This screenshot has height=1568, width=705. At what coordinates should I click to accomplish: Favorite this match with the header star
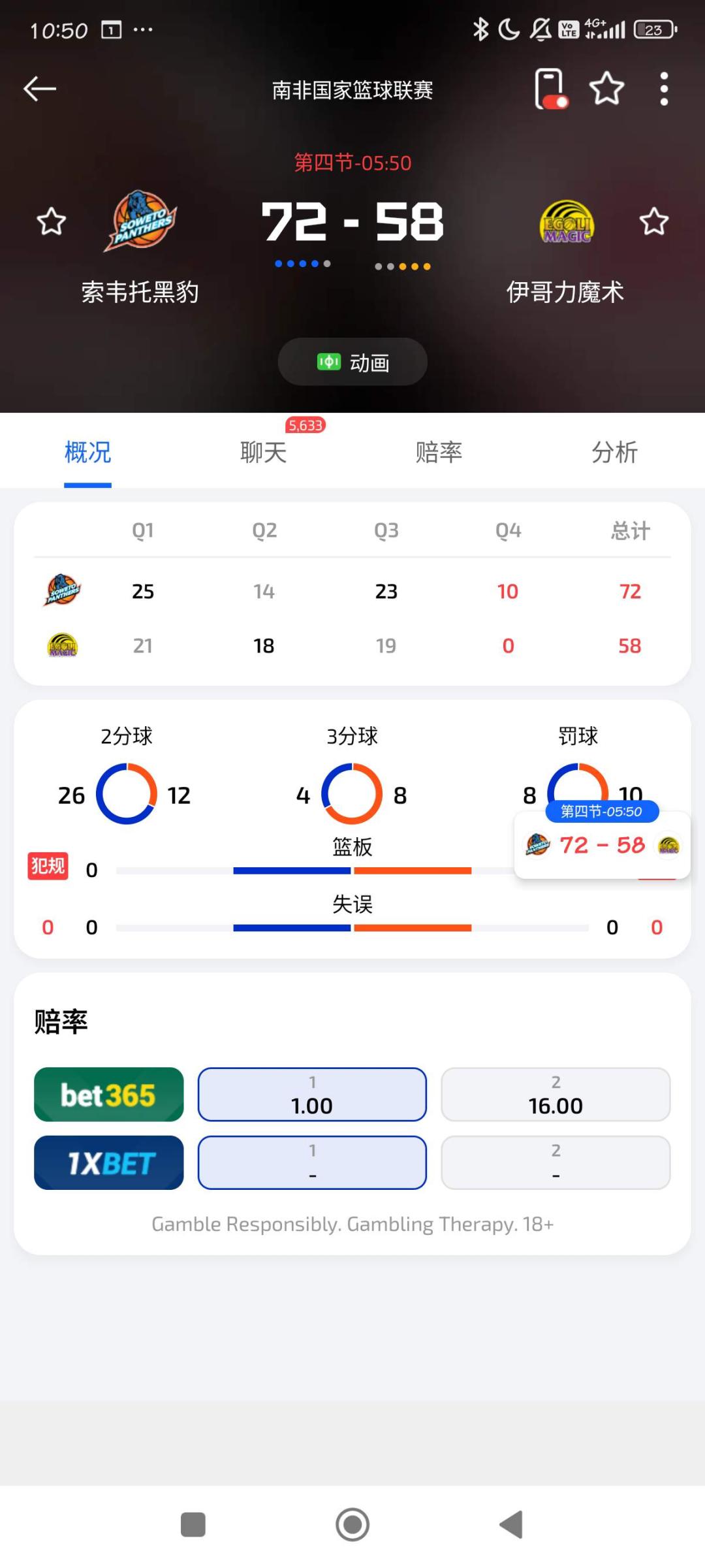(607, 89)
